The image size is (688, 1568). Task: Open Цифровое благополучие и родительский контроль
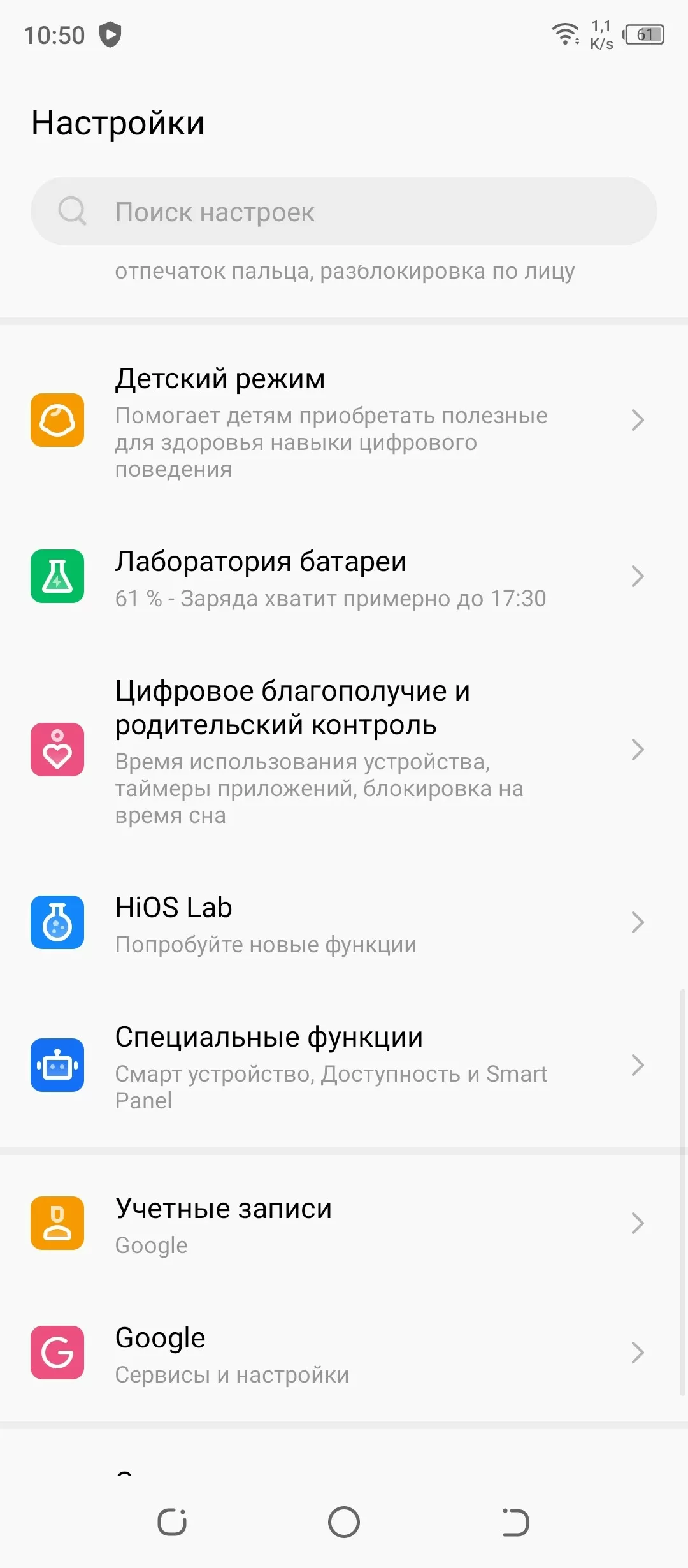pos(344,750)
